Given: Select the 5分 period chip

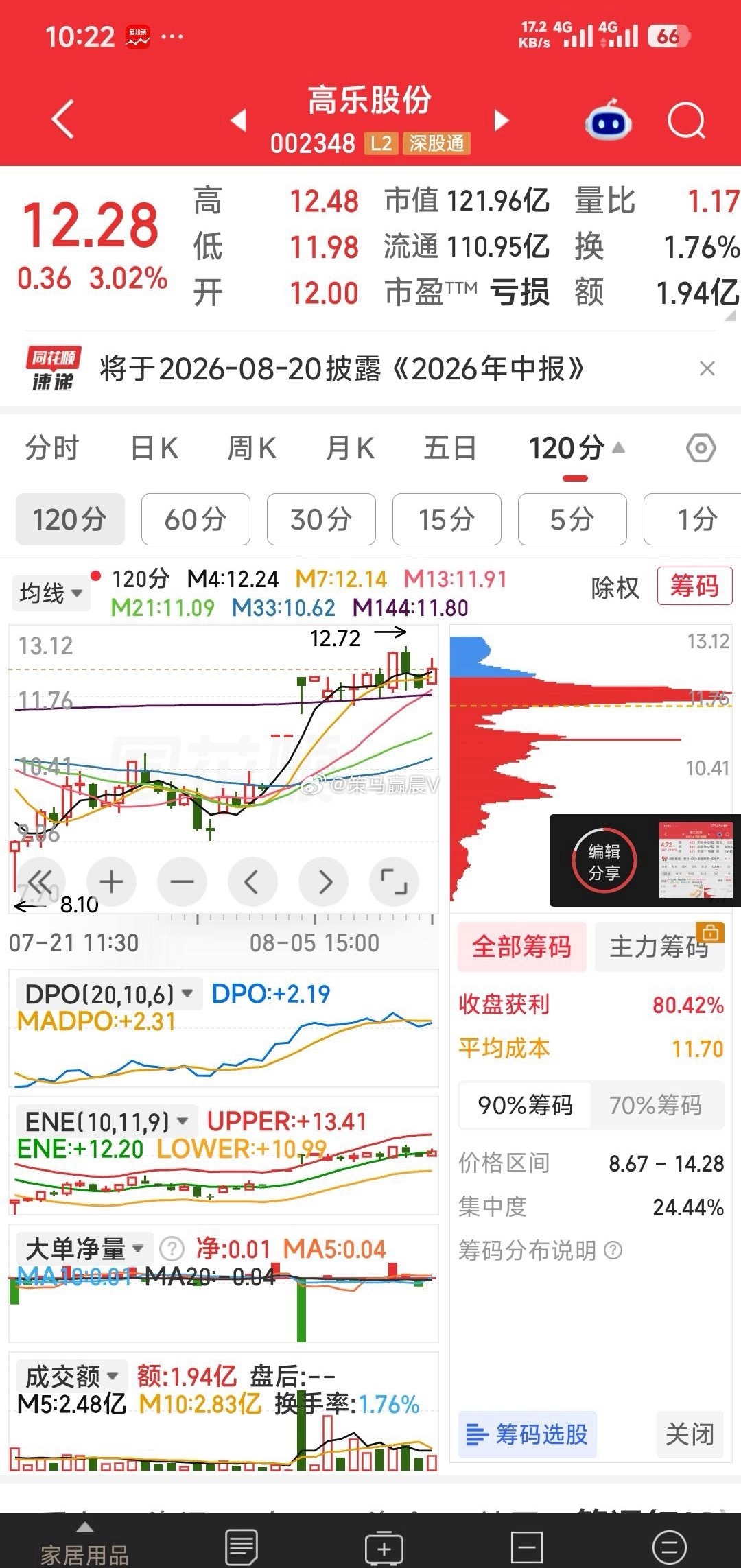Looking at the screenshot, I should click(572, 519).
